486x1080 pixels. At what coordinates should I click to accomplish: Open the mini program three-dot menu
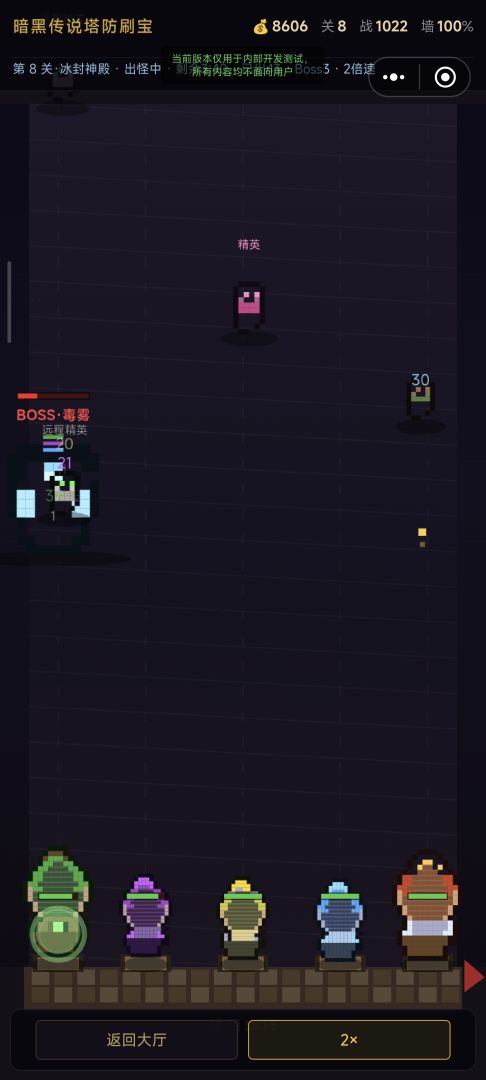pos(394,77)
